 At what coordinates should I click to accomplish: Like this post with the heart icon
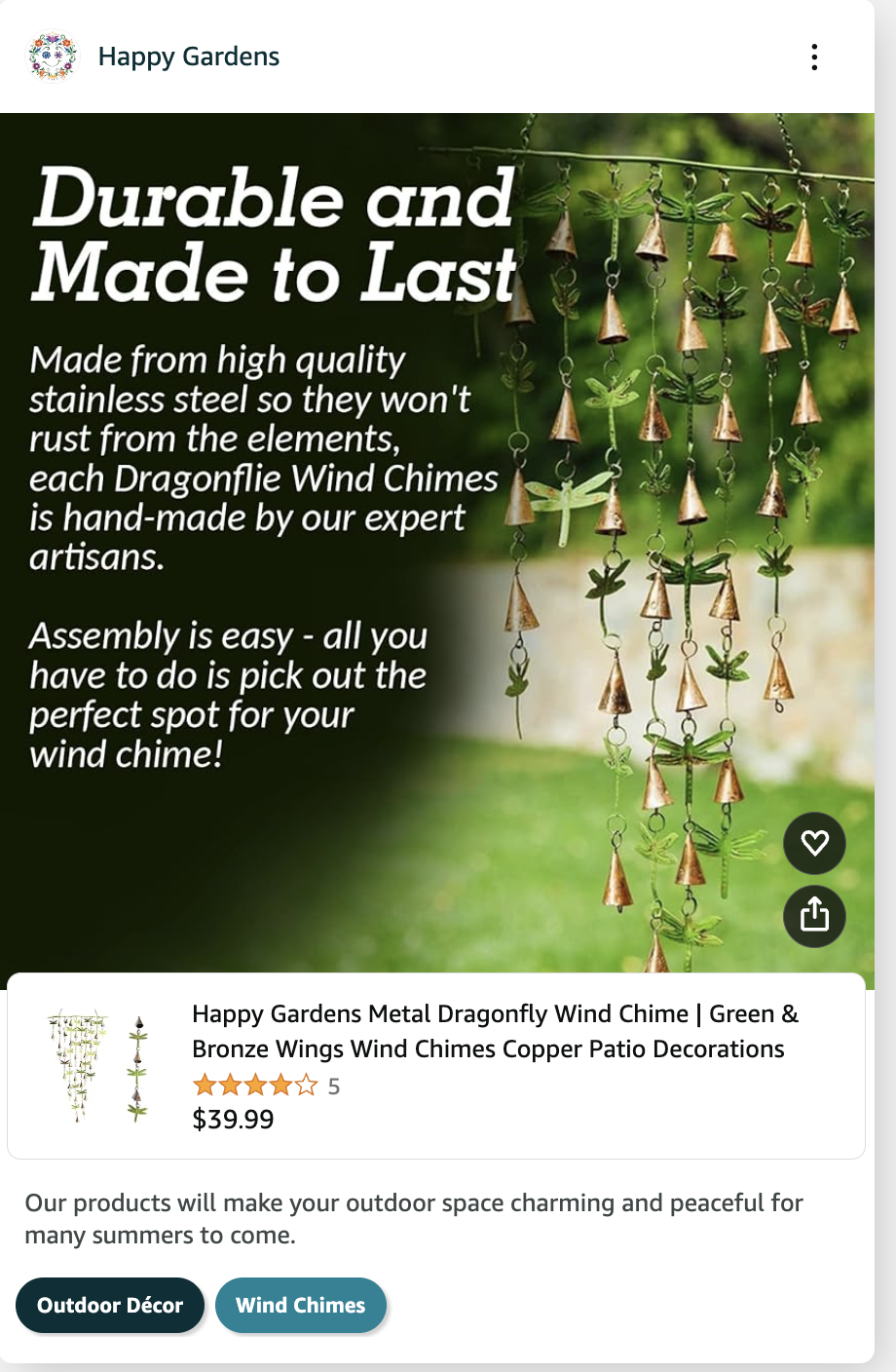[814, 843]
